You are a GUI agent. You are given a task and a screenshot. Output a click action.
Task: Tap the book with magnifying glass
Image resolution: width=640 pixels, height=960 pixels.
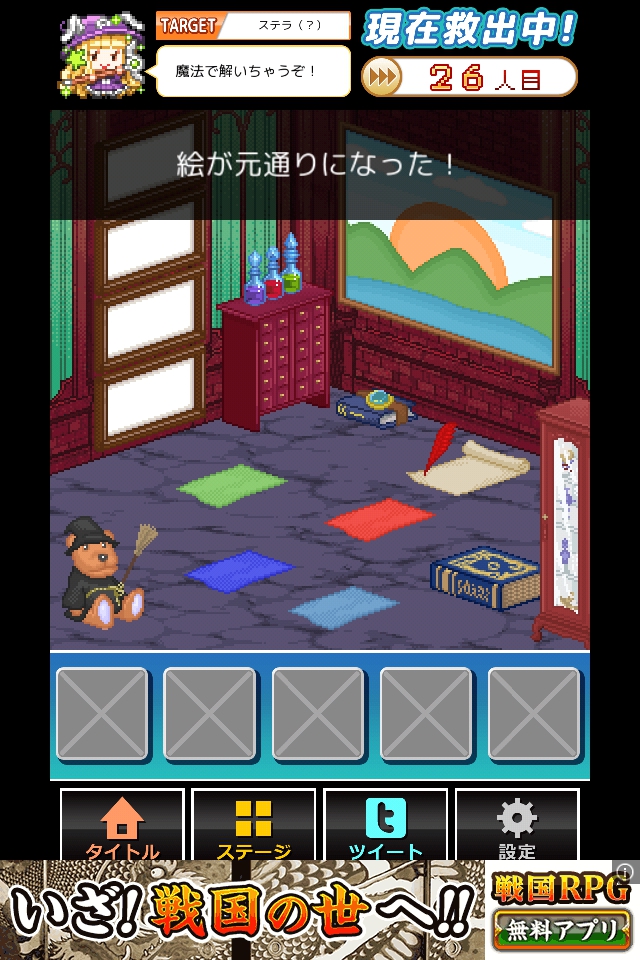click(375, 406)
